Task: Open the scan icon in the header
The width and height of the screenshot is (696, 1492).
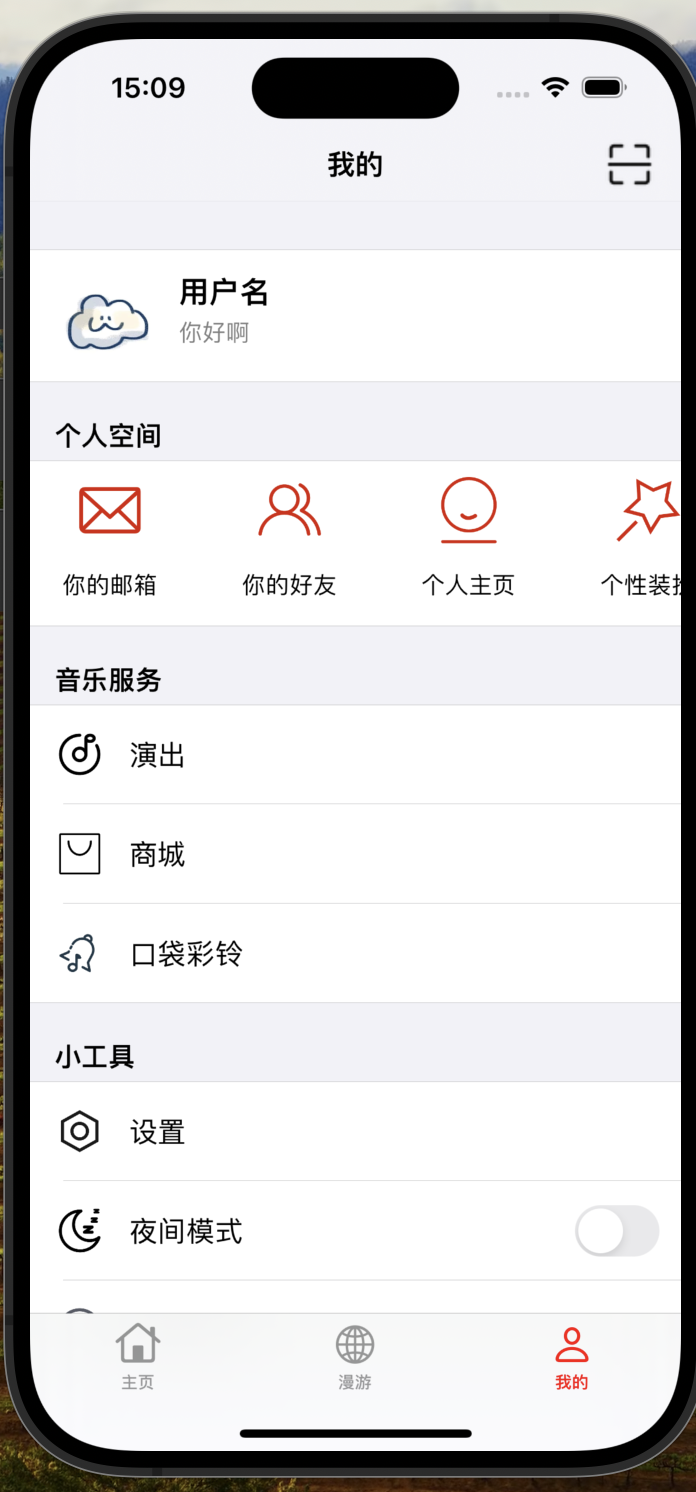Action: pyautogui.click(x=629, y=164)
